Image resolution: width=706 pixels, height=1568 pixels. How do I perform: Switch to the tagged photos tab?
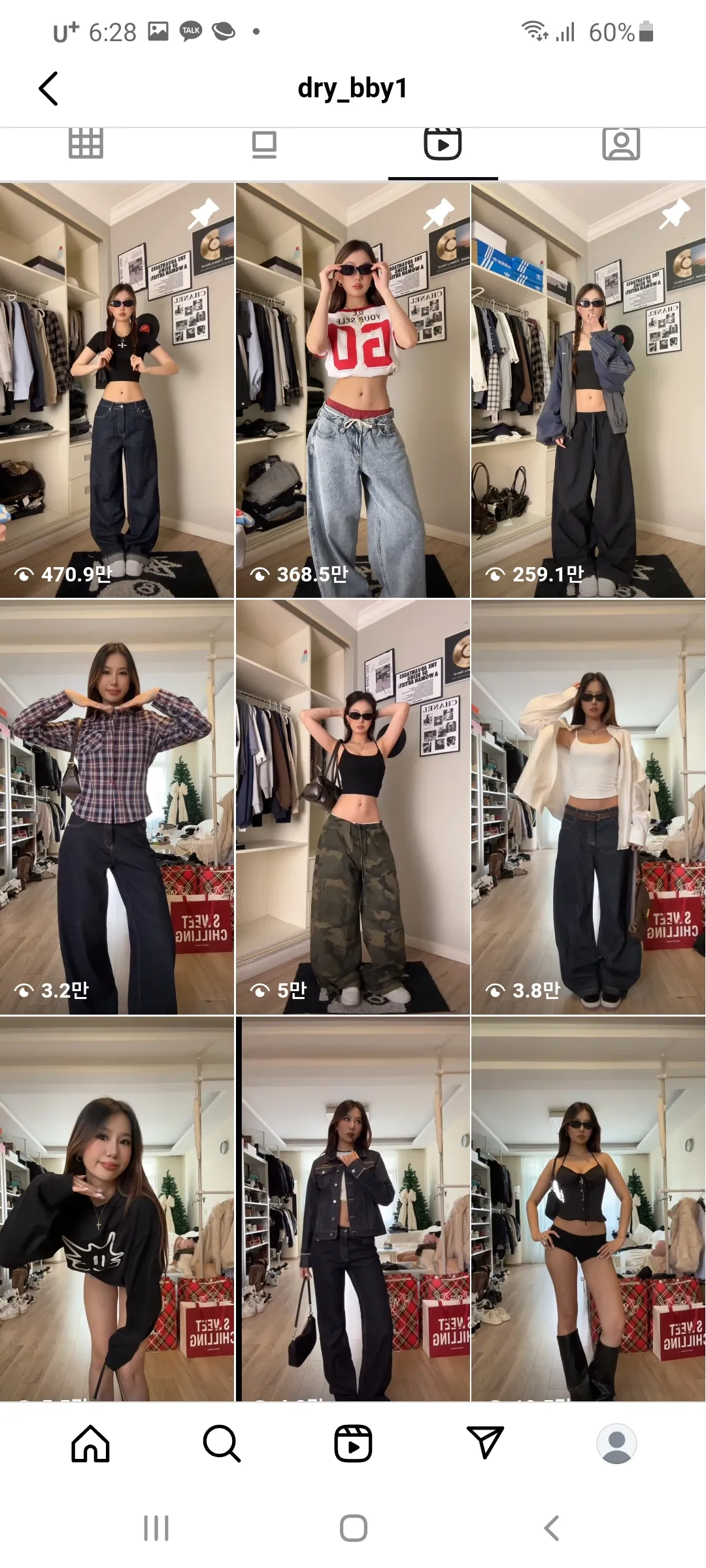pyautogui.click(x=620, y=144)
